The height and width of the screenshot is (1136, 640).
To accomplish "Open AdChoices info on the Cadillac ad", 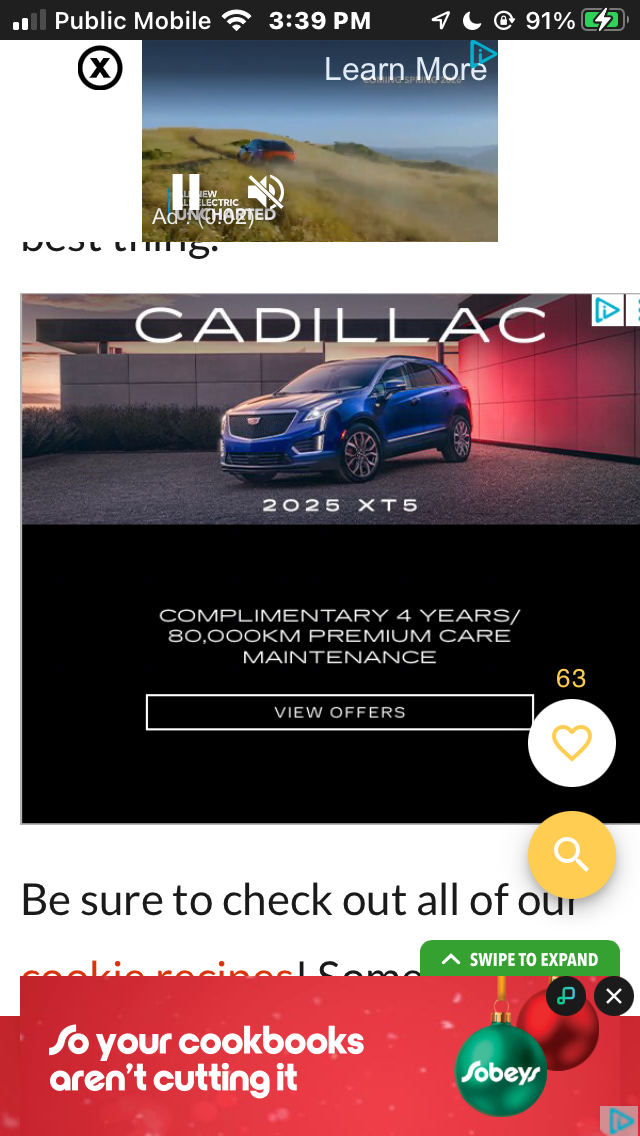I will [607, 310].
